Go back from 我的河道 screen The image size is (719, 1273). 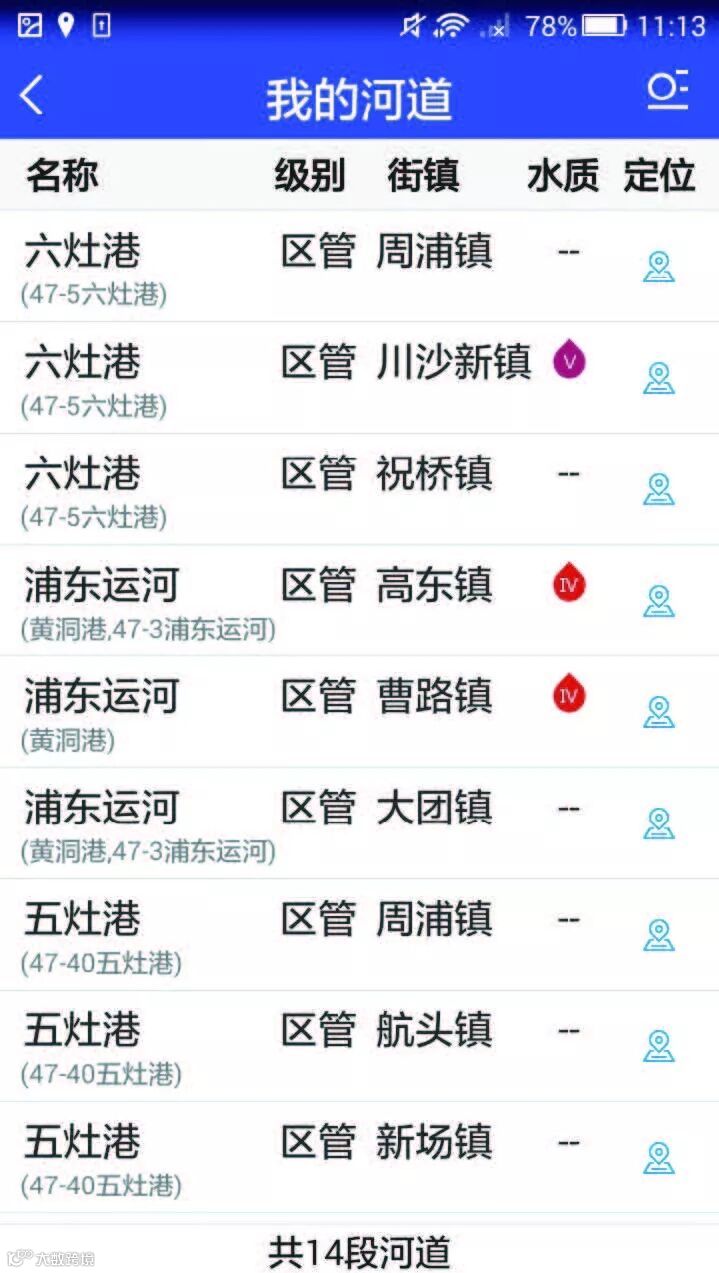[33, 96]
